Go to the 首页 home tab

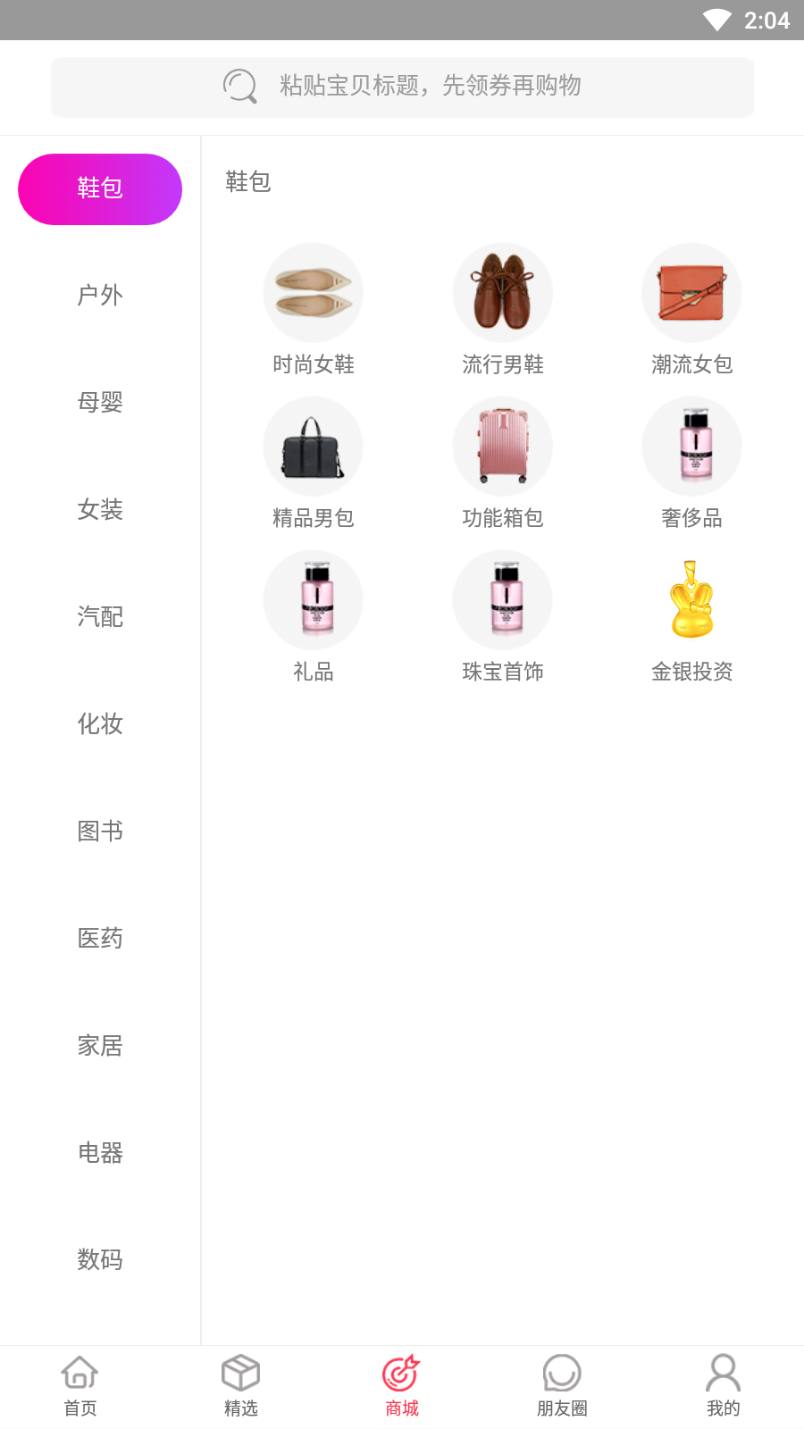(x=80, y=1386)
